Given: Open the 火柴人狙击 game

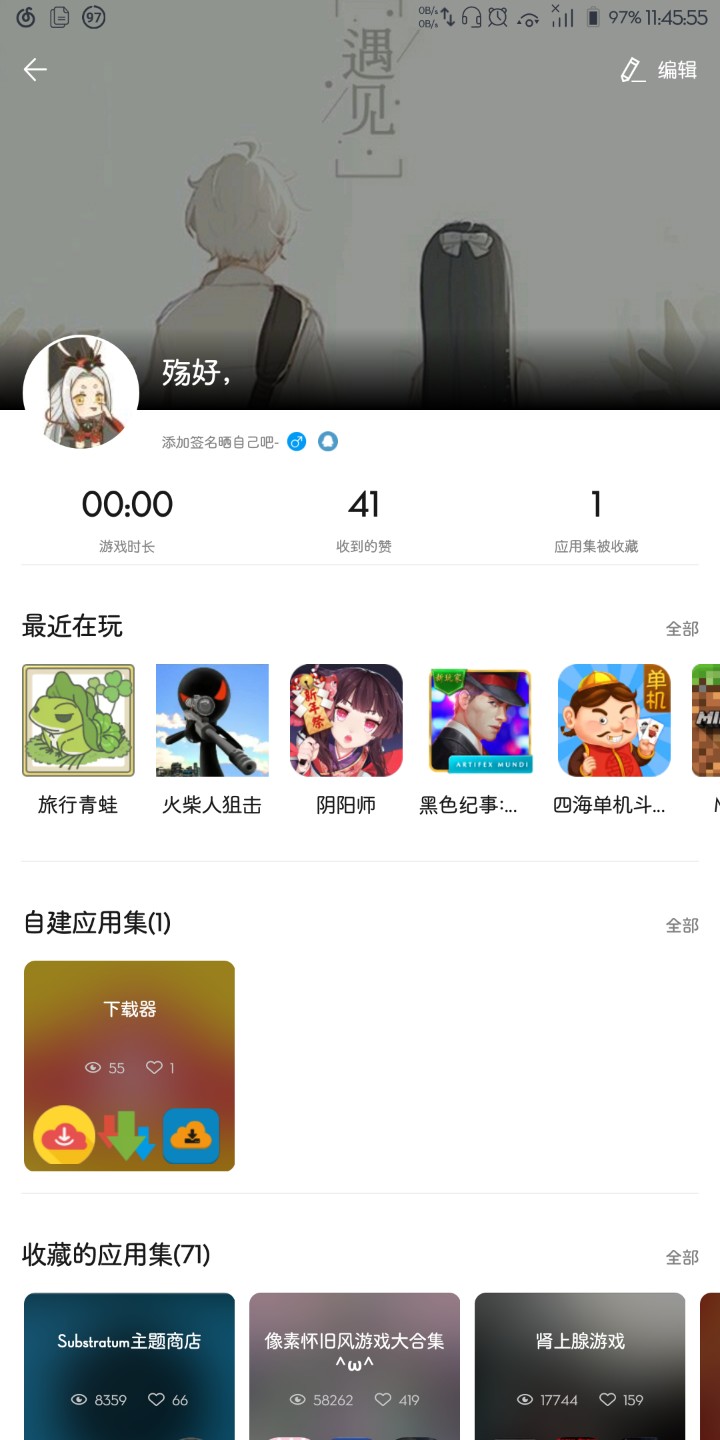Looking at the screenshot, I should [212, 740].
